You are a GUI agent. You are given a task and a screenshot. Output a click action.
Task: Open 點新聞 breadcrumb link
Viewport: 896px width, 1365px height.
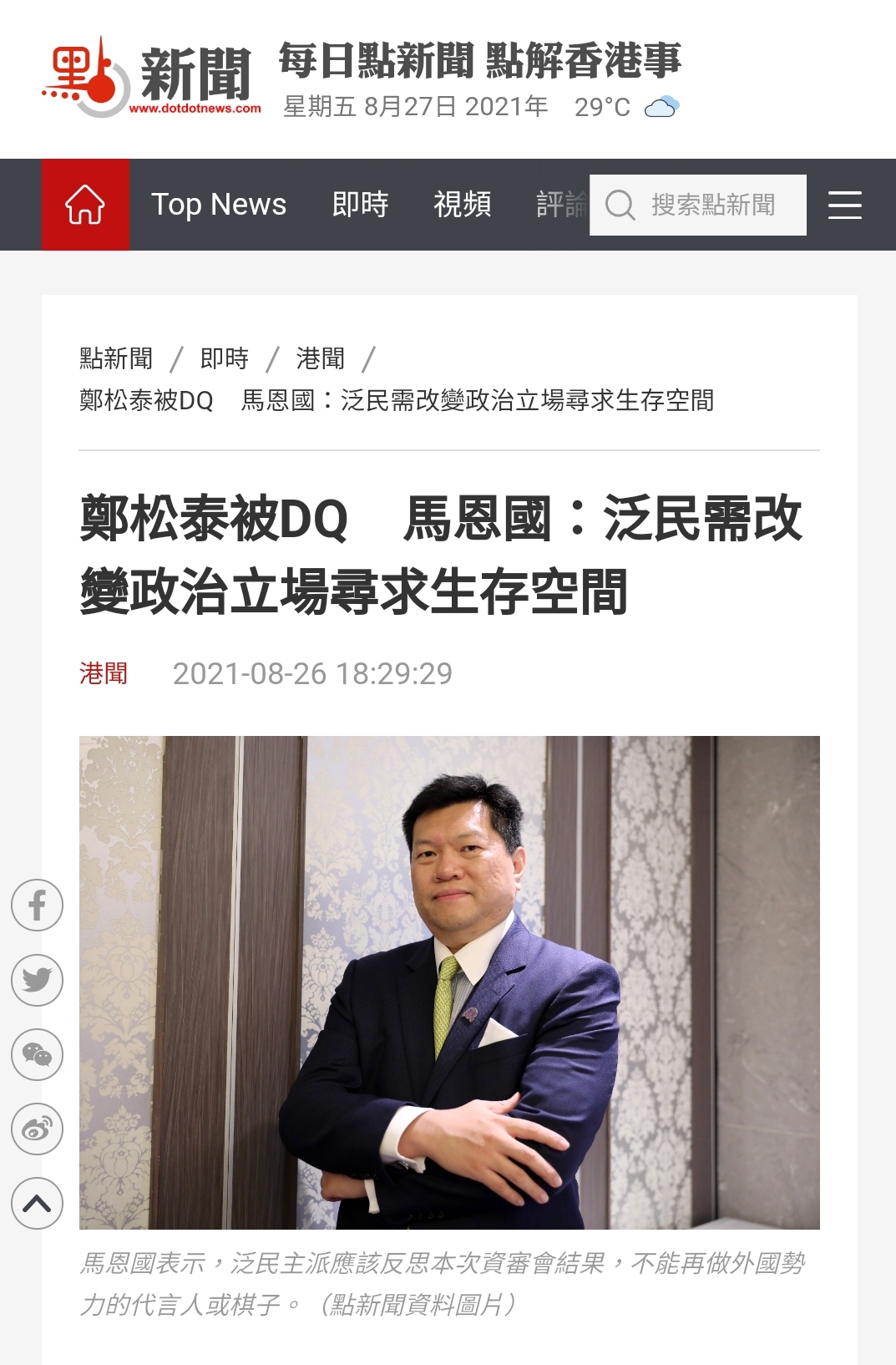point(116,358)
